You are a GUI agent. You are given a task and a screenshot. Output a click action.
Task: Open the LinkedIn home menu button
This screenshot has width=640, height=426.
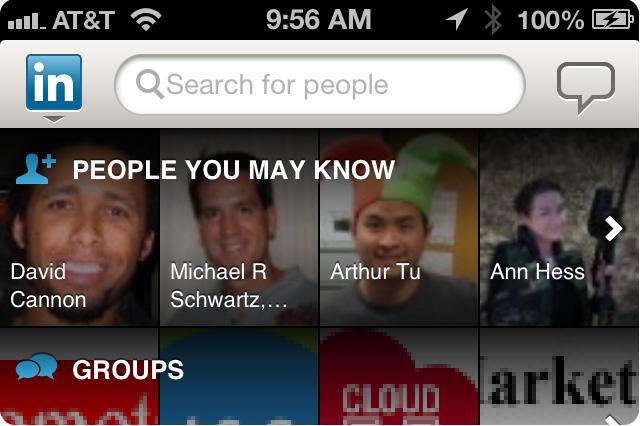coord(54,84)
